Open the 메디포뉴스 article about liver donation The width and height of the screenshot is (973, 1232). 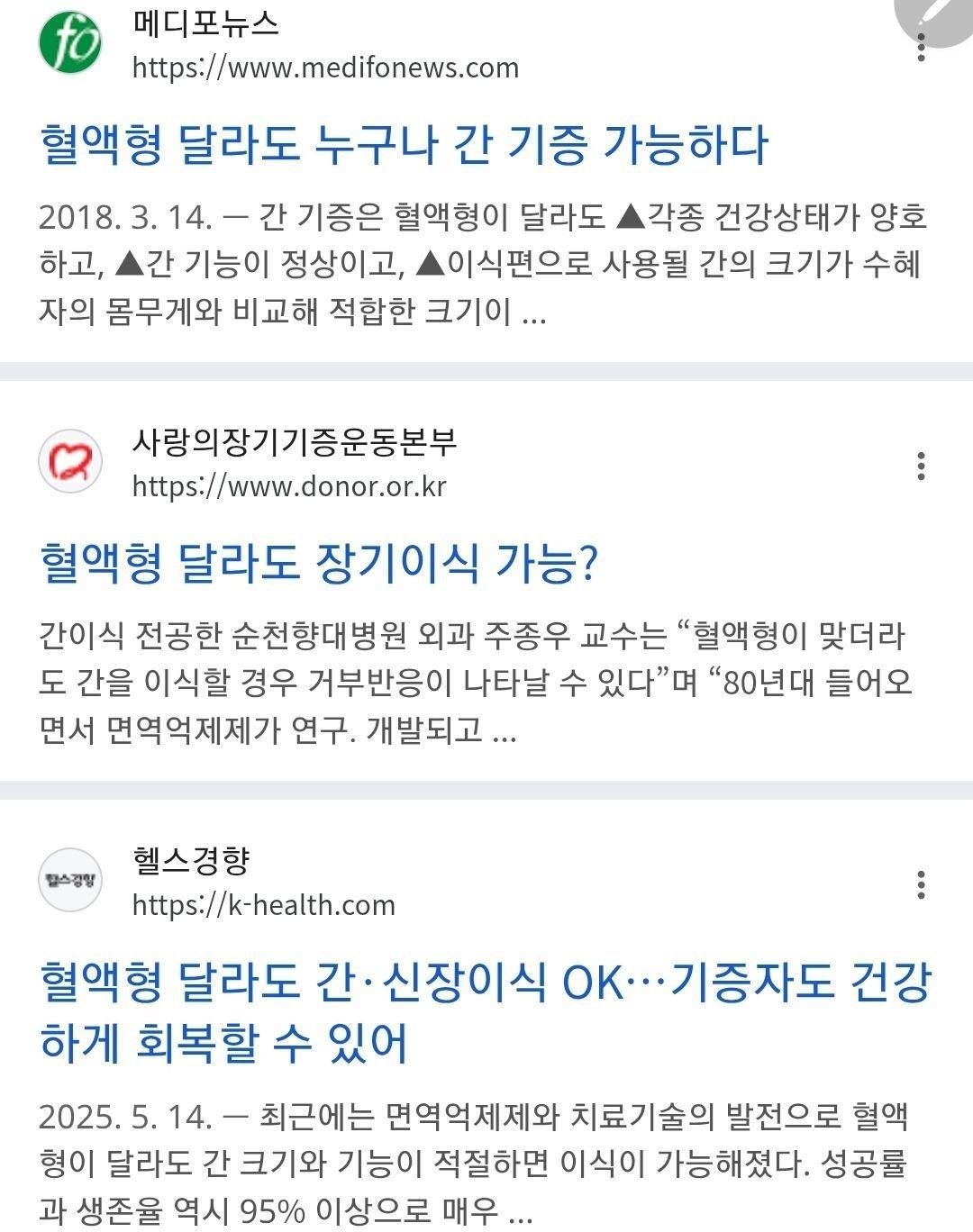(404, 144)
